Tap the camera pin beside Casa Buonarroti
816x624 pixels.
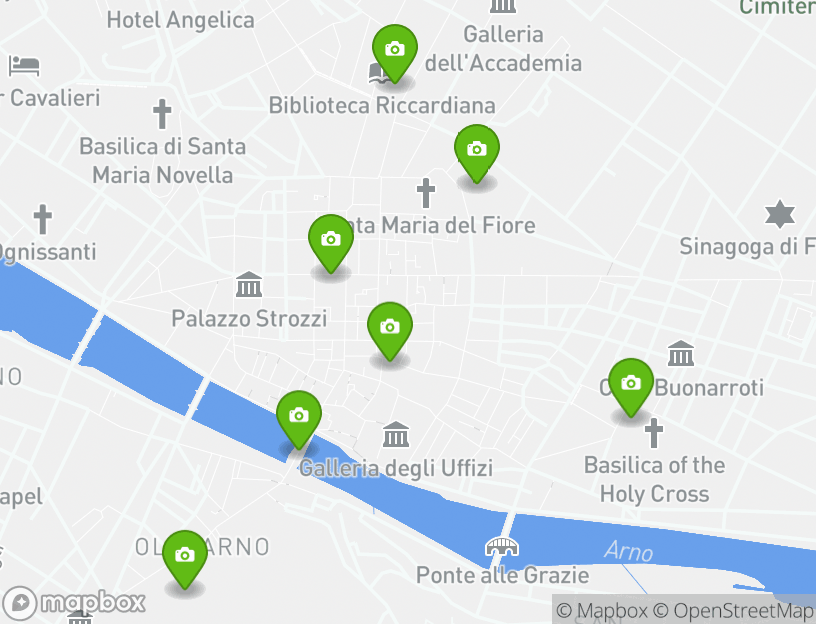631,385
